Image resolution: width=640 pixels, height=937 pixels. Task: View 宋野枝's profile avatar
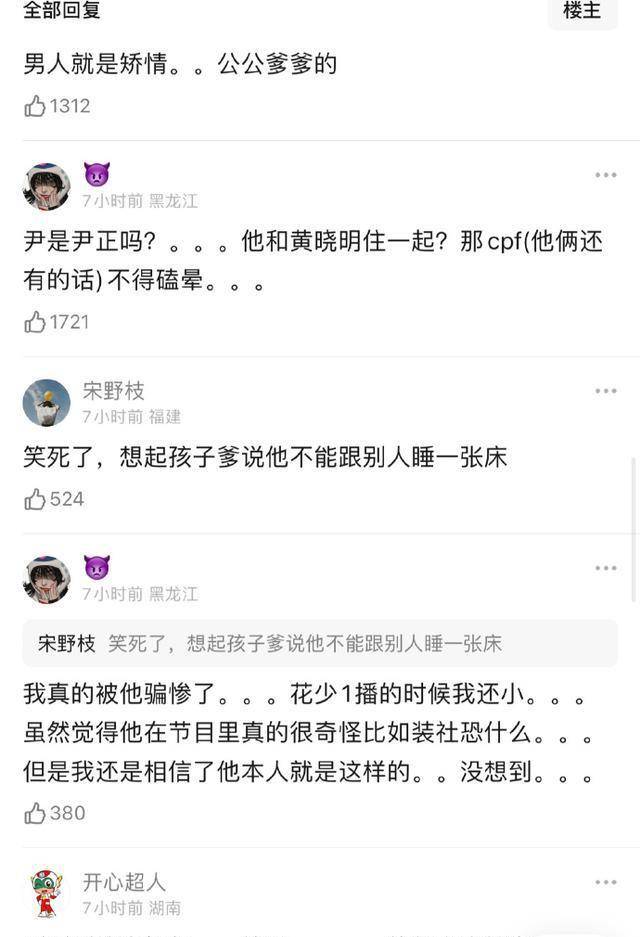46,402
